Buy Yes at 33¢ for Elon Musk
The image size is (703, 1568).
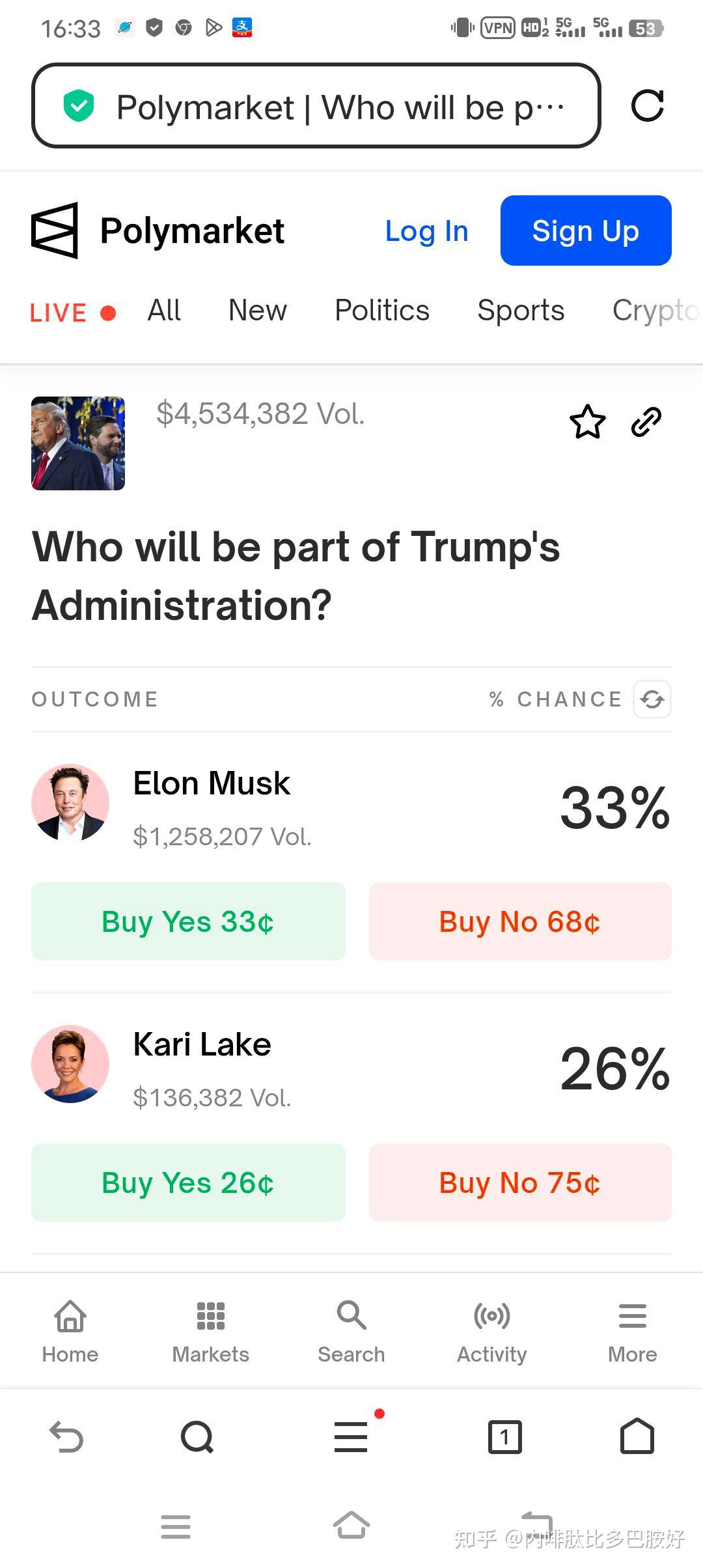pos(188,921)
